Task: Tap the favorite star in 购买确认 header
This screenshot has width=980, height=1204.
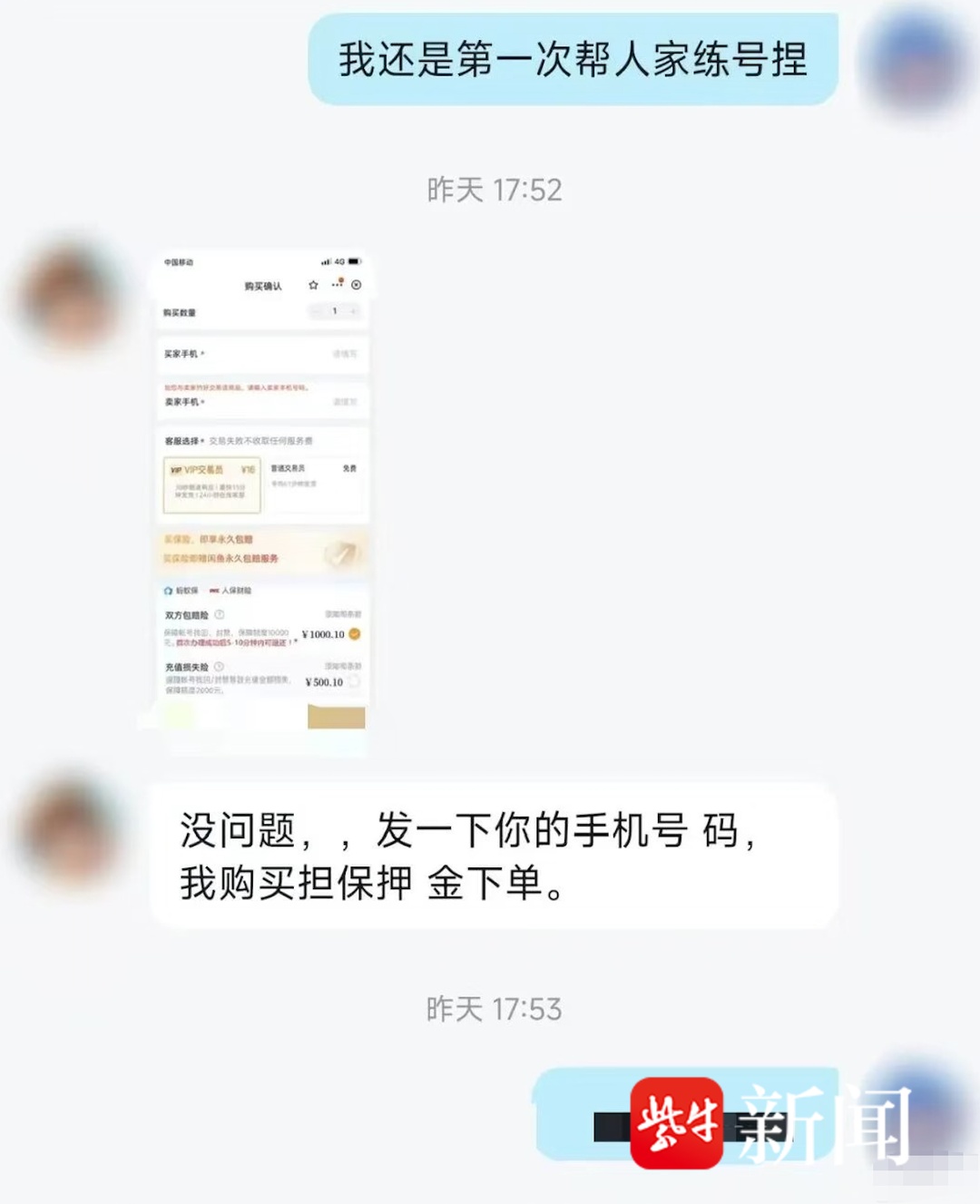Action: click(313, 285)
